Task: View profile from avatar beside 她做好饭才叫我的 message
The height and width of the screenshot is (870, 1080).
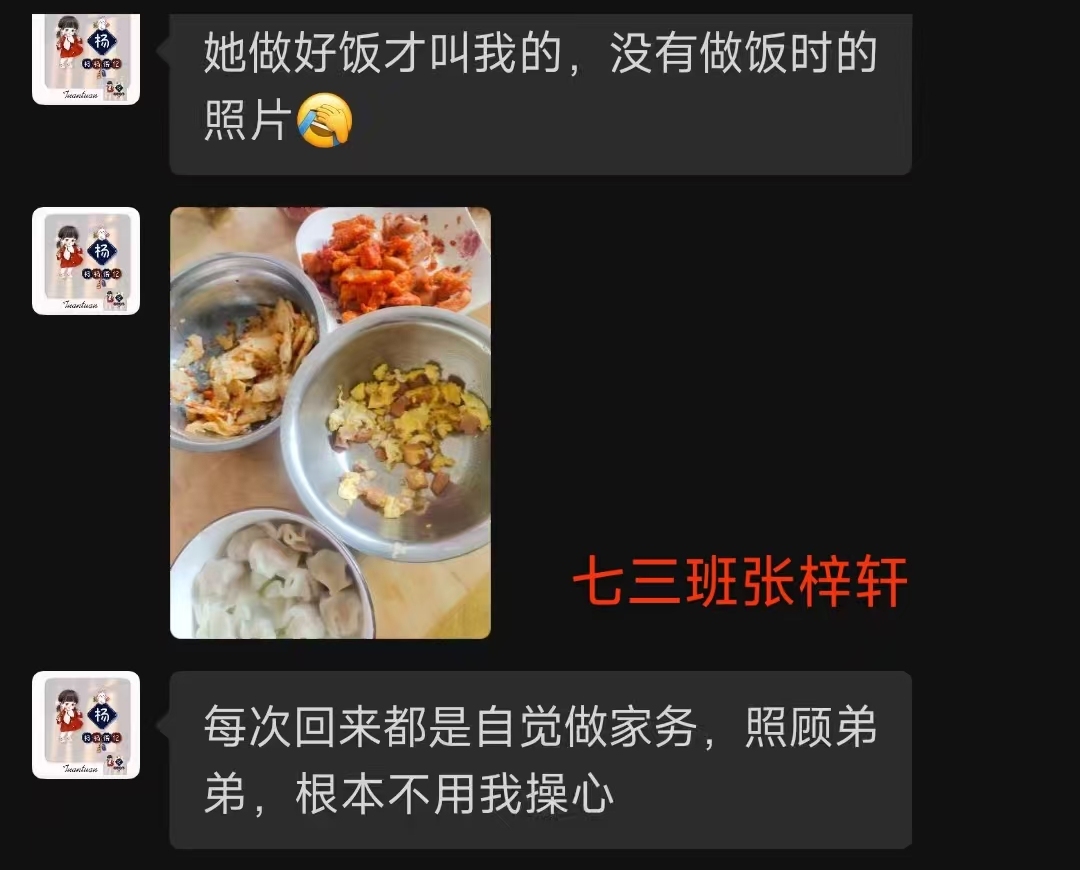Action: pos(86,58)
